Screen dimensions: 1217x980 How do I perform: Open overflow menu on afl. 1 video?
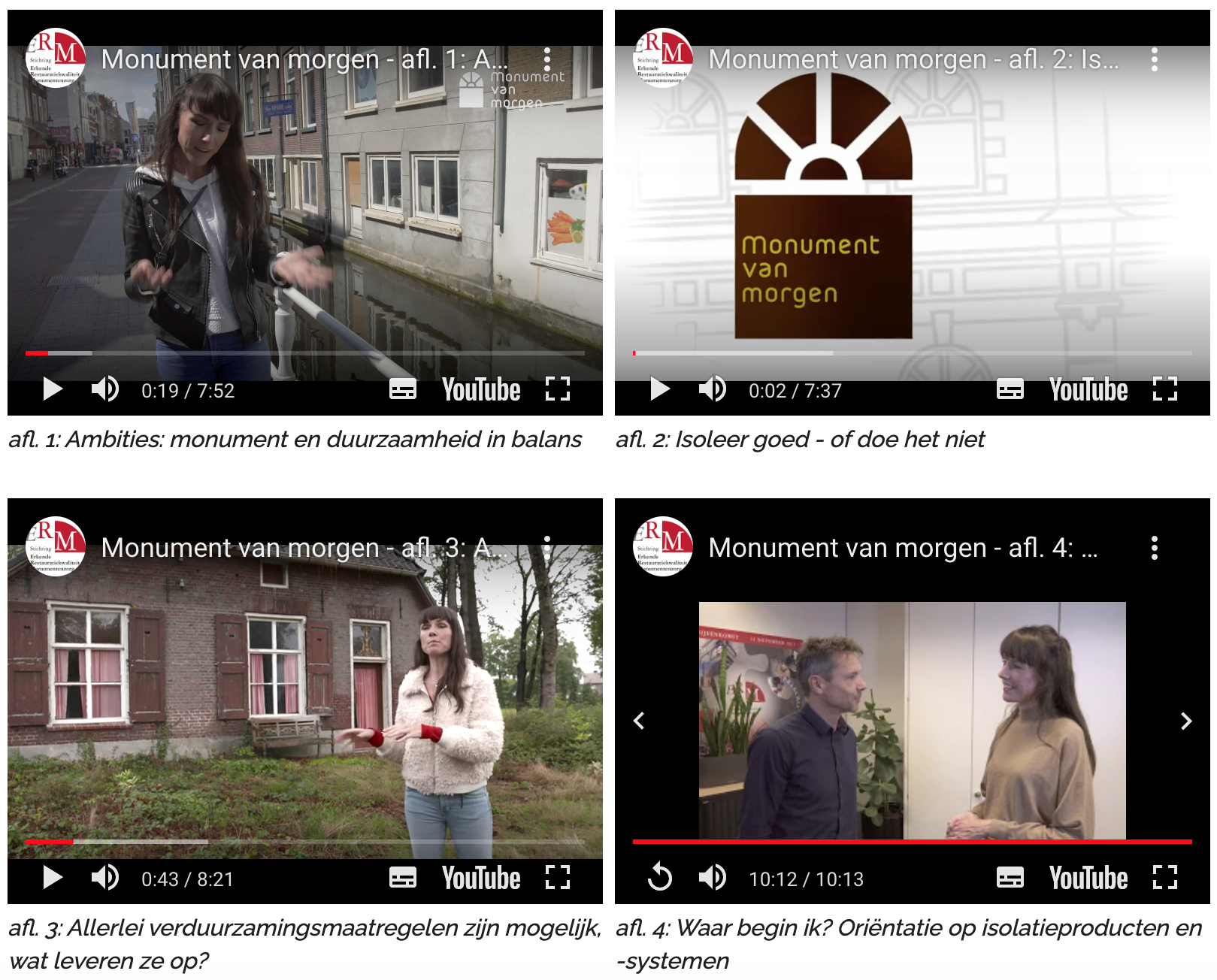[x=547, y=59]
